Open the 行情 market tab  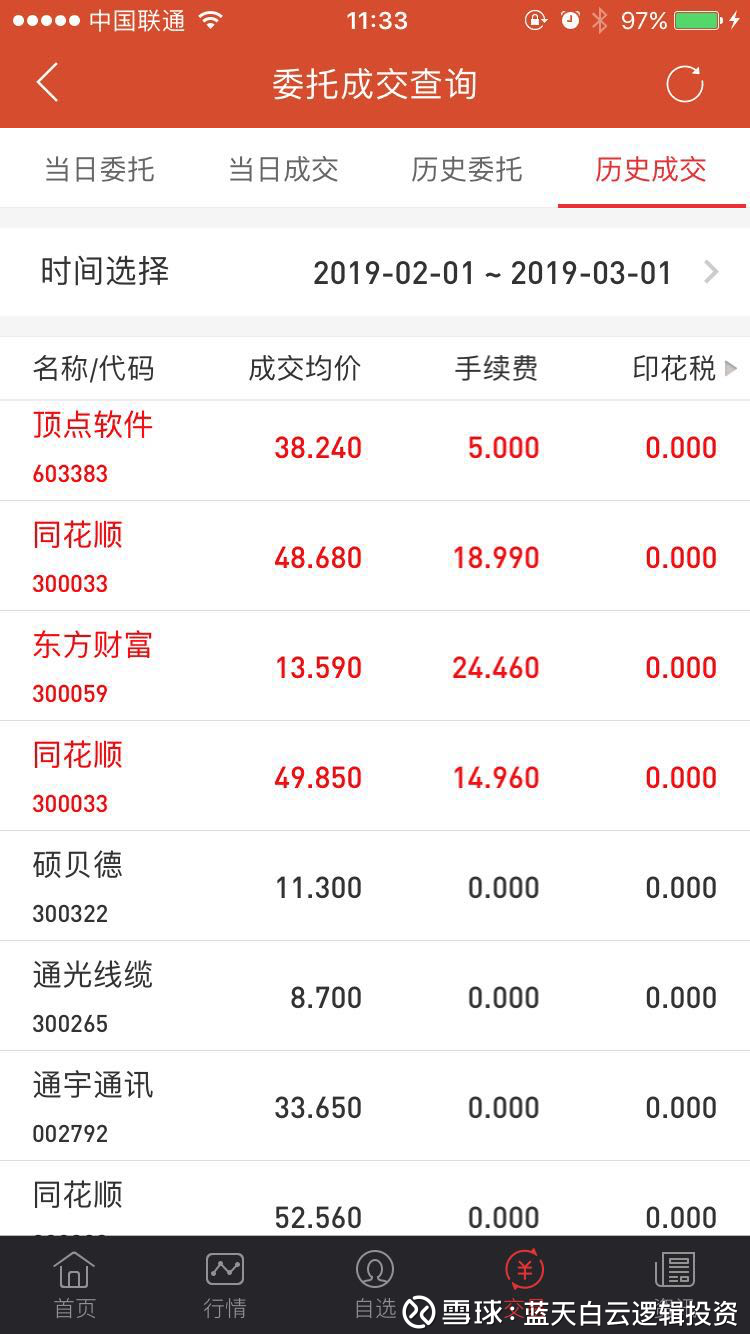pyautogui.click(x=225, y=1284)
